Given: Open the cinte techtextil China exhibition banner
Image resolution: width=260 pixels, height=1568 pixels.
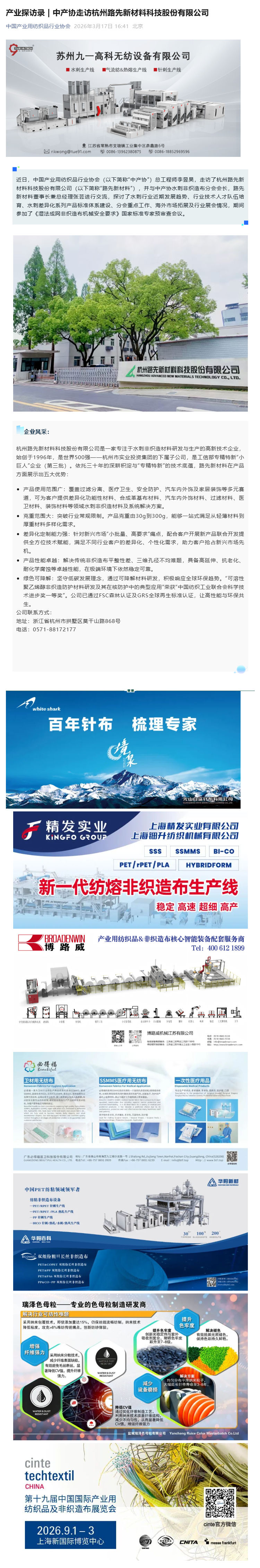Looking at the screenshot, I should click(x=130, y=1504).
